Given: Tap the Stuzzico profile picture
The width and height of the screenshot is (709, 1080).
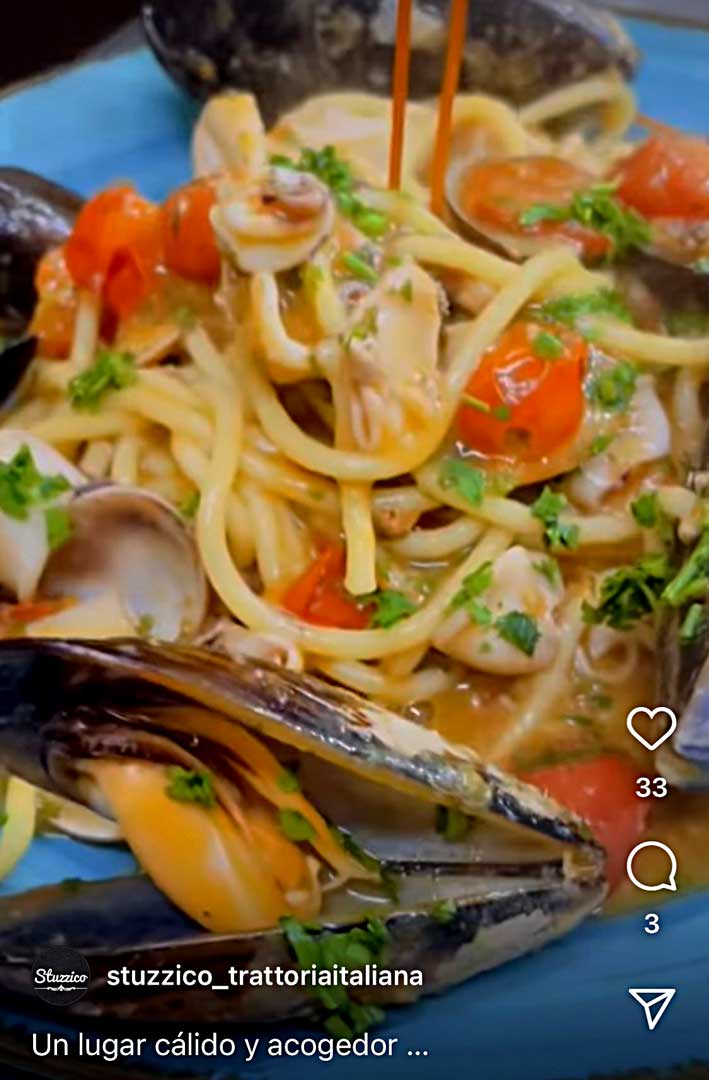Looking at the screenshot, I should 61,977.
